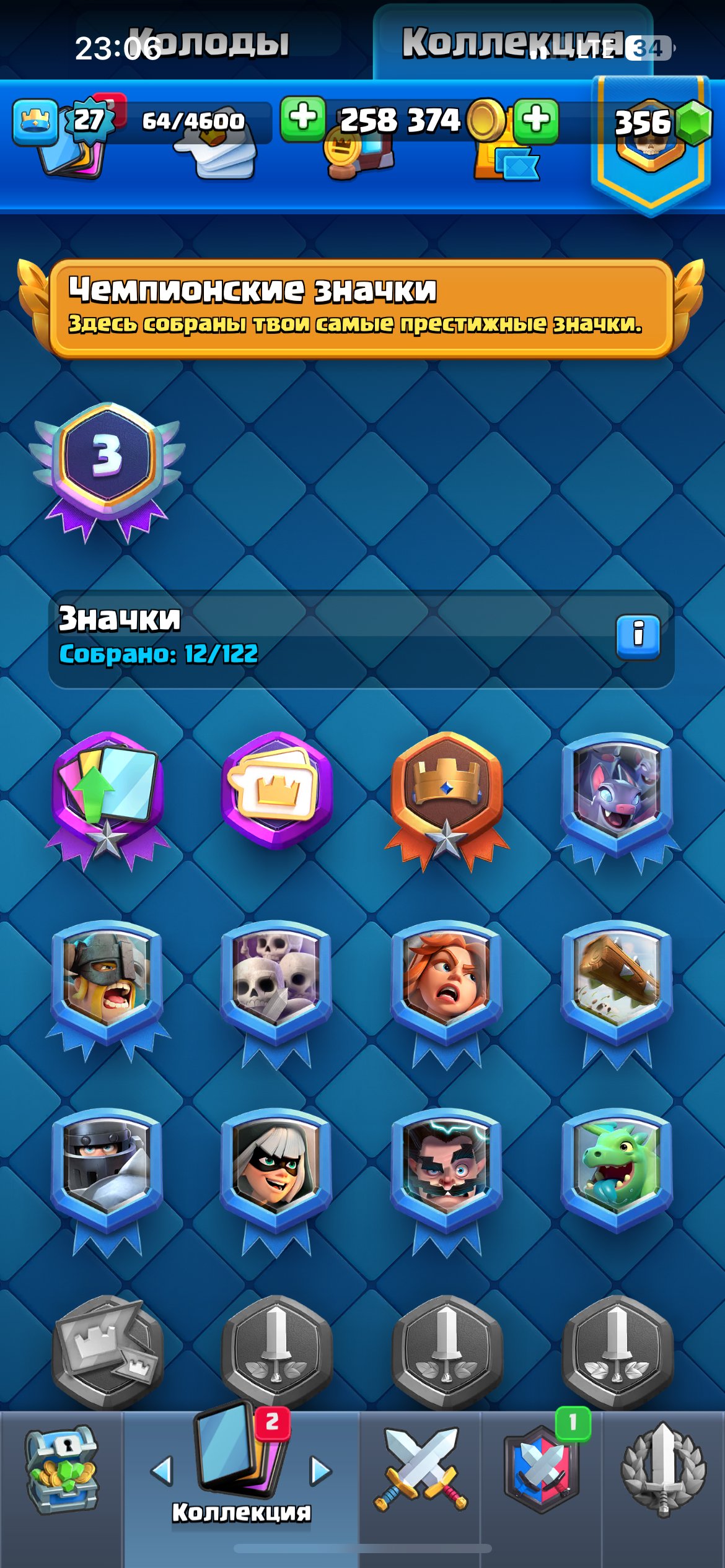The image size is (725, 1568).
Task: Tap the green plus next to gems
Action: [x=536, y=120]
